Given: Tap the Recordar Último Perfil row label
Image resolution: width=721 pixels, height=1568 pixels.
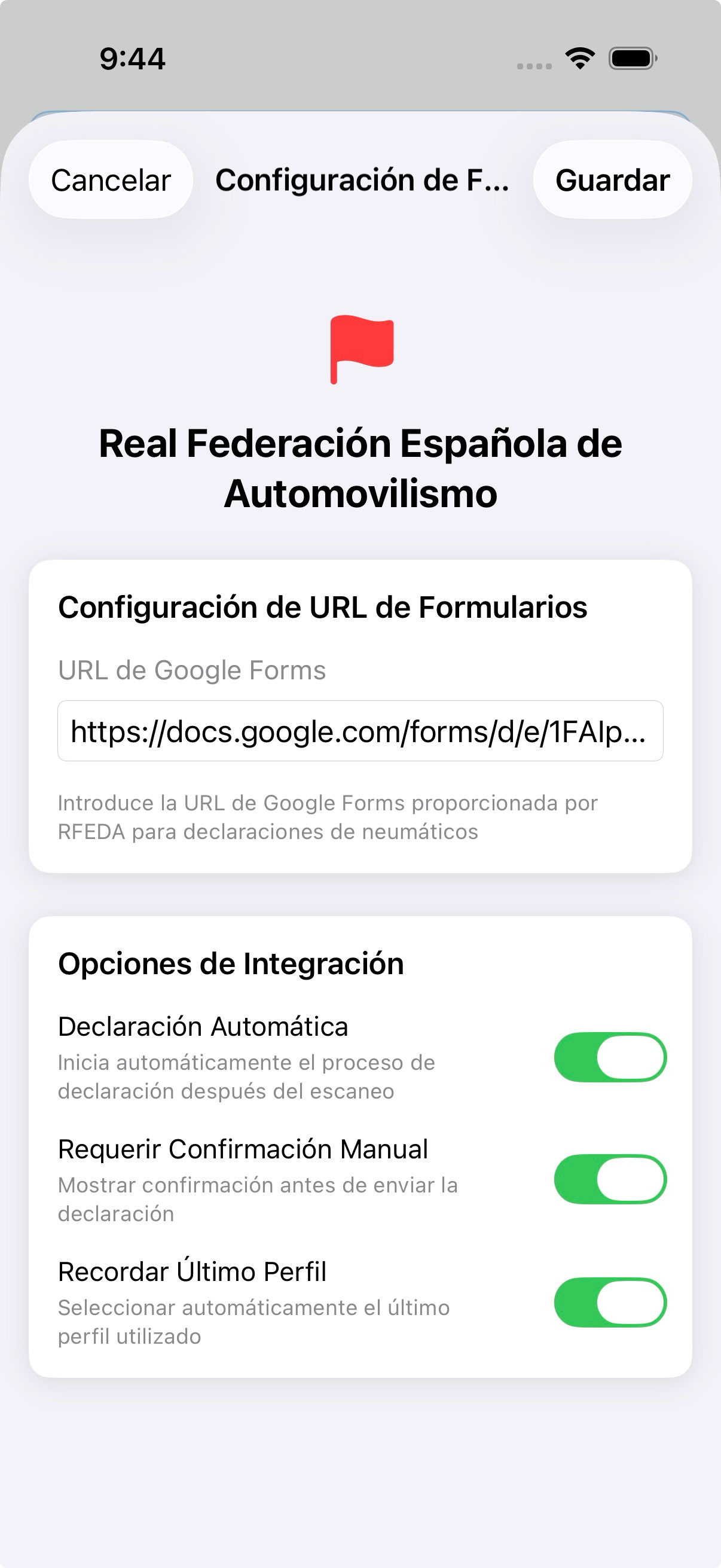Looking at the screenshot, I should click(191, 1271).
